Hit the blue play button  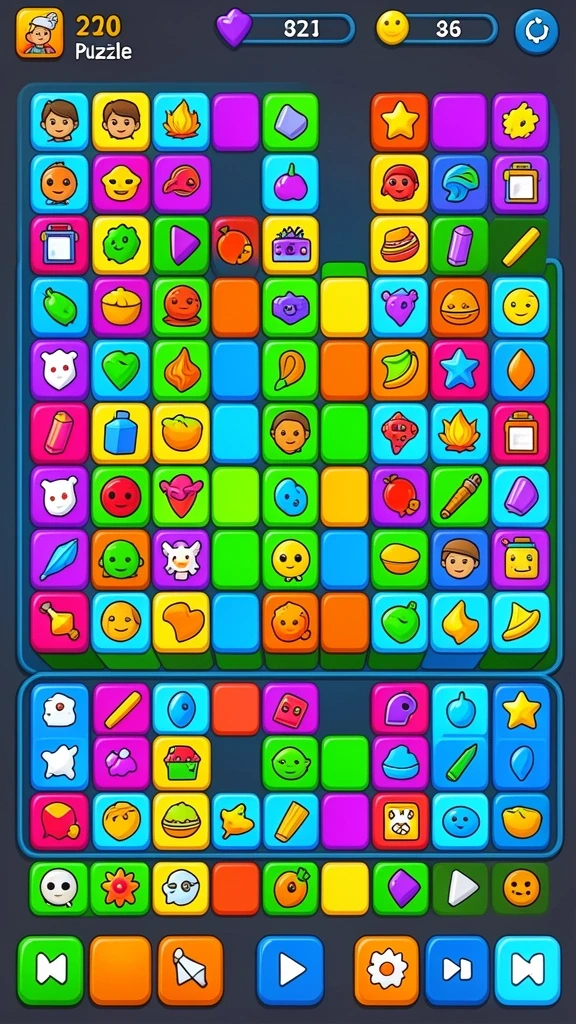pyautogui.click(x=290, y=970)
